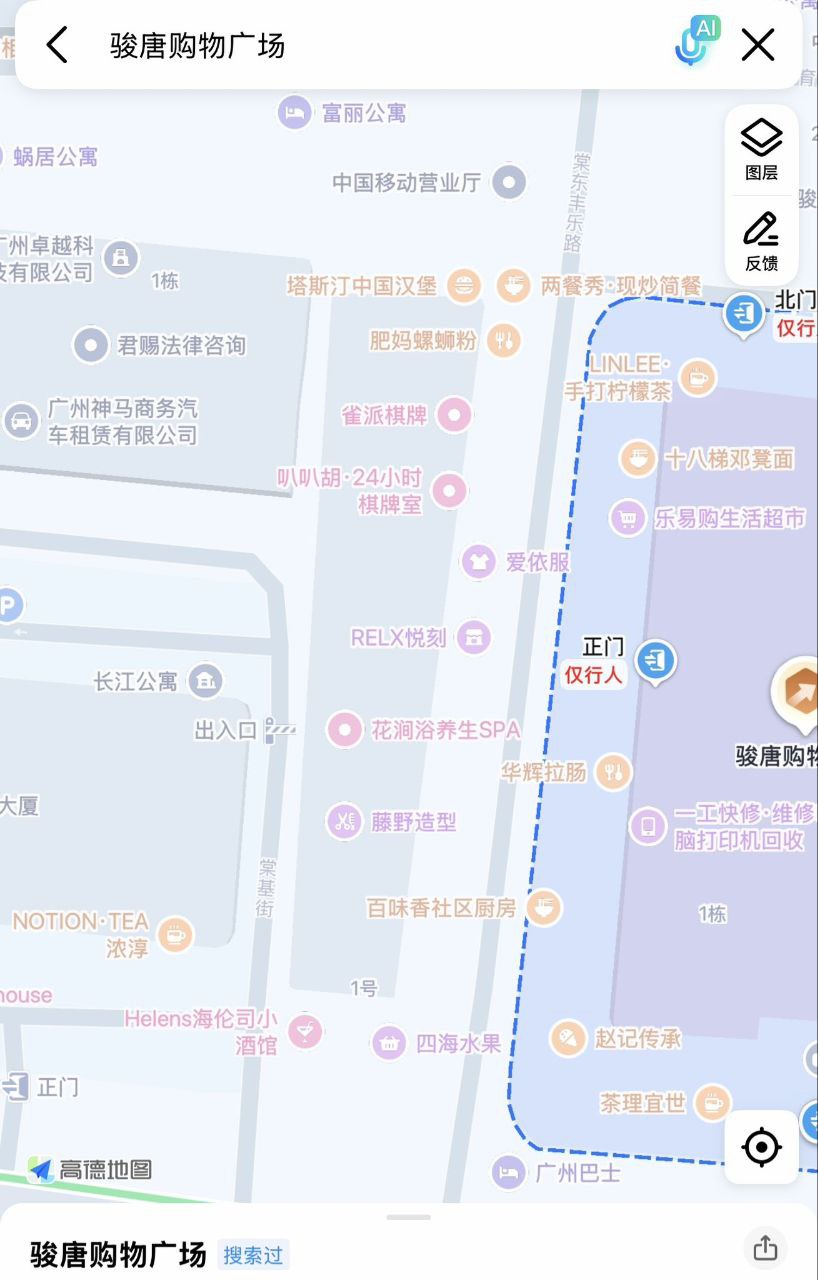
Task: Open the 十八梯邓凳面 noodle shop marker
Action: point(637,459)
